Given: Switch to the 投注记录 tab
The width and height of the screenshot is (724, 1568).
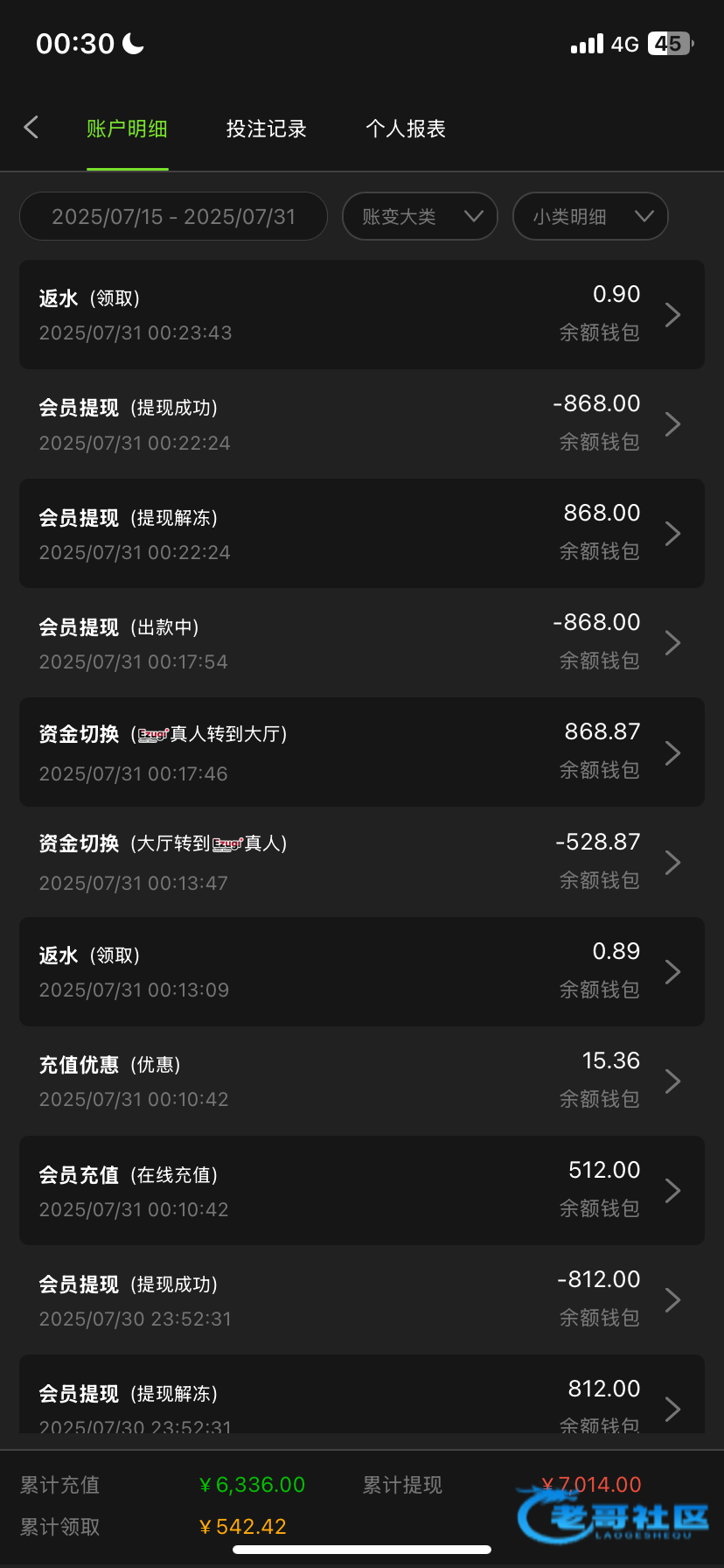Looking at the screenshot, I should click(x=266, y=129).
